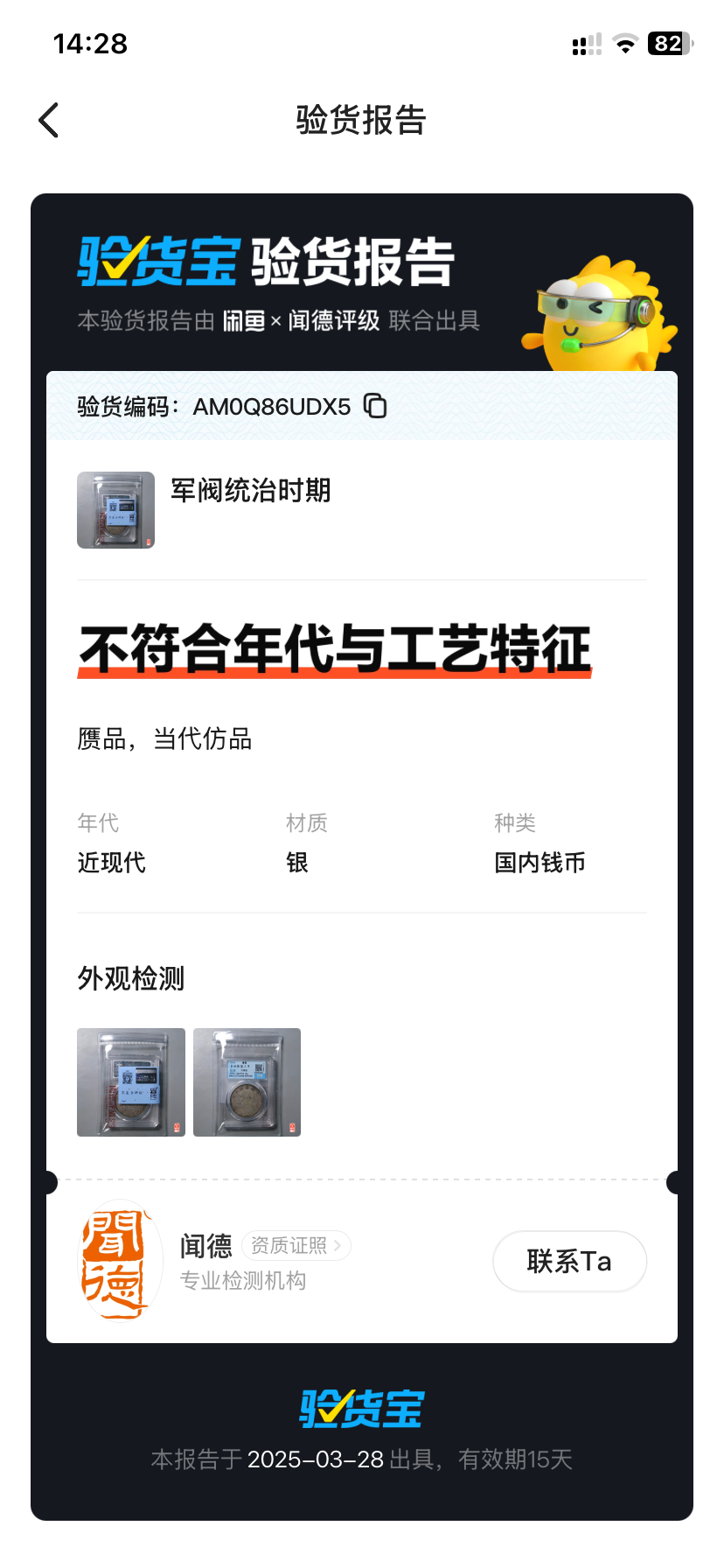View the second 外观检测 photo
The height and width of the screenshot is (1568, 724).
[247, 1082]
